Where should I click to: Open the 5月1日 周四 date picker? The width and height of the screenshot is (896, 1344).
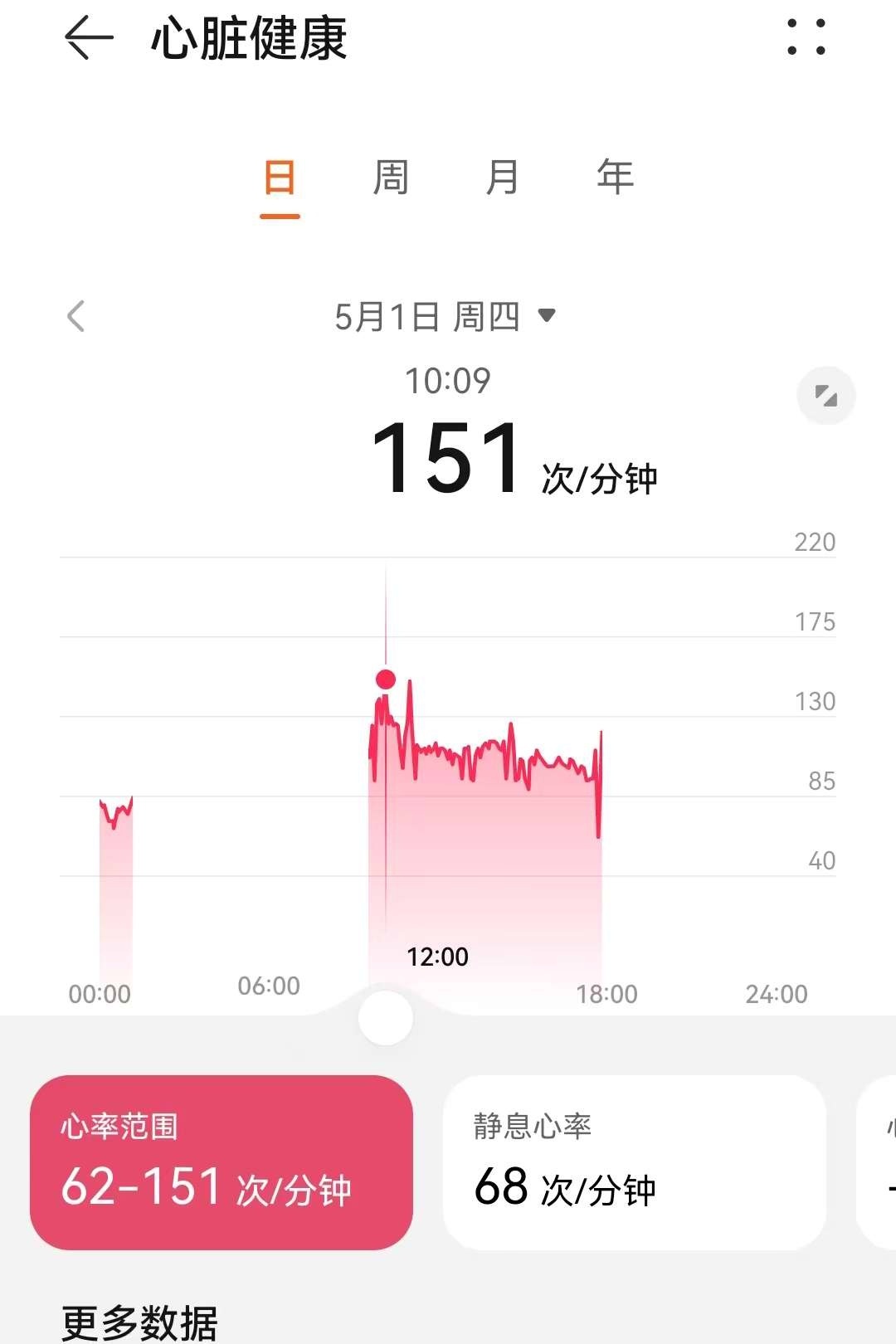pyautogui.click(x=445, y=316)
